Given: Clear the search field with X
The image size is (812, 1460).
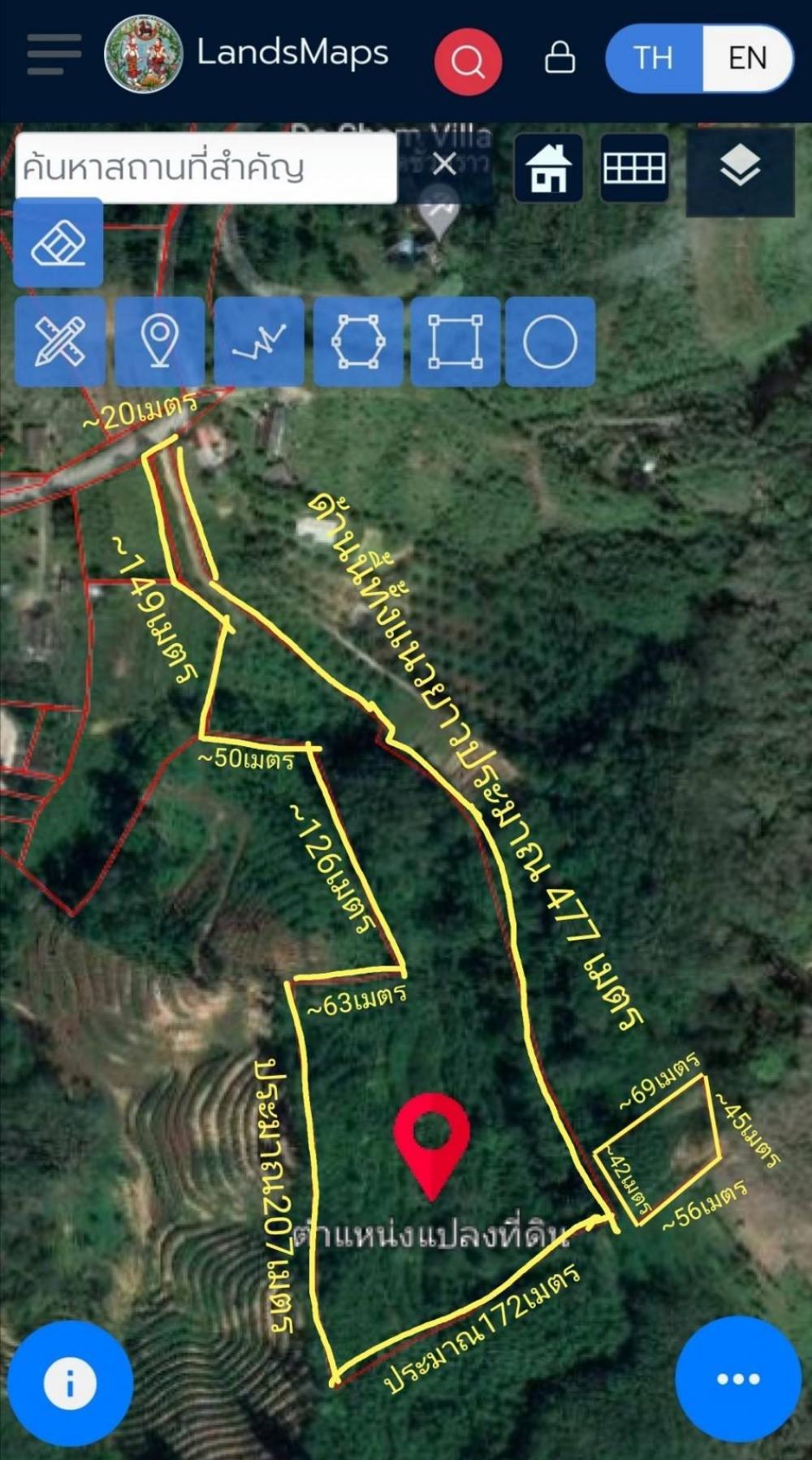Looking at the screenshot, I should click(444, 165).
